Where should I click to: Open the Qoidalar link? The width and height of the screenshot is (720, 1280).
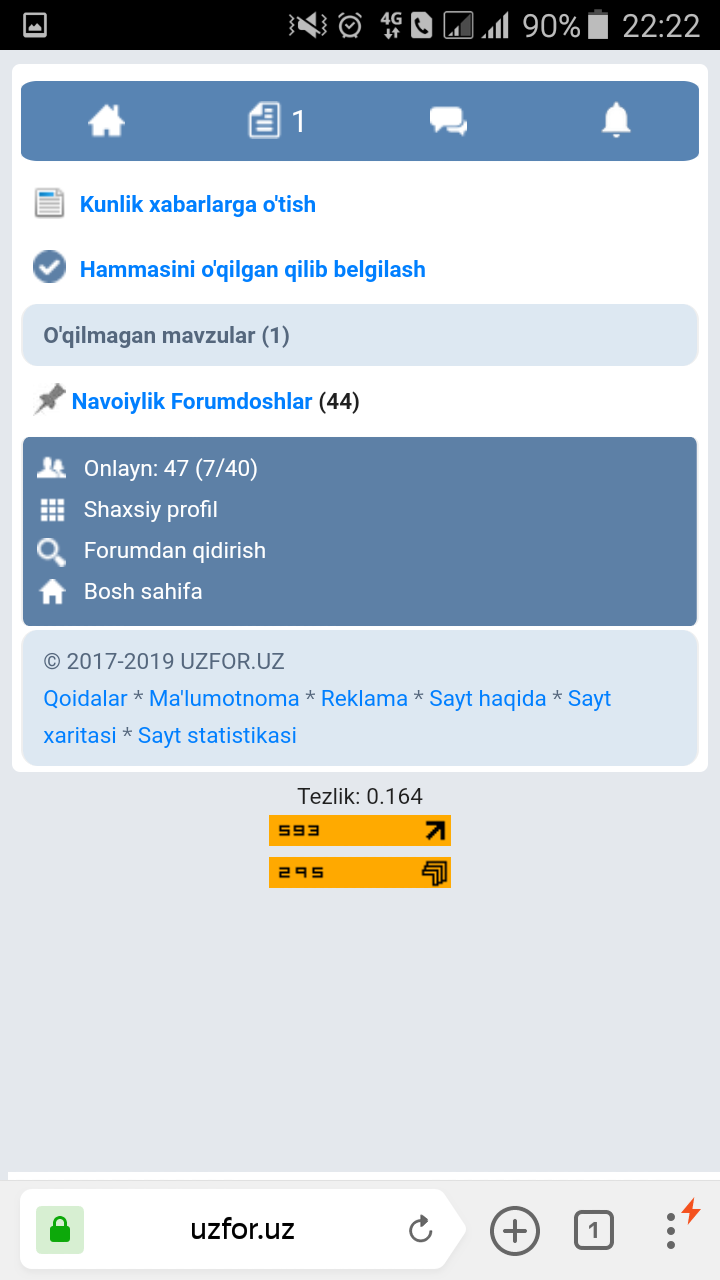(x=85, y=698)
